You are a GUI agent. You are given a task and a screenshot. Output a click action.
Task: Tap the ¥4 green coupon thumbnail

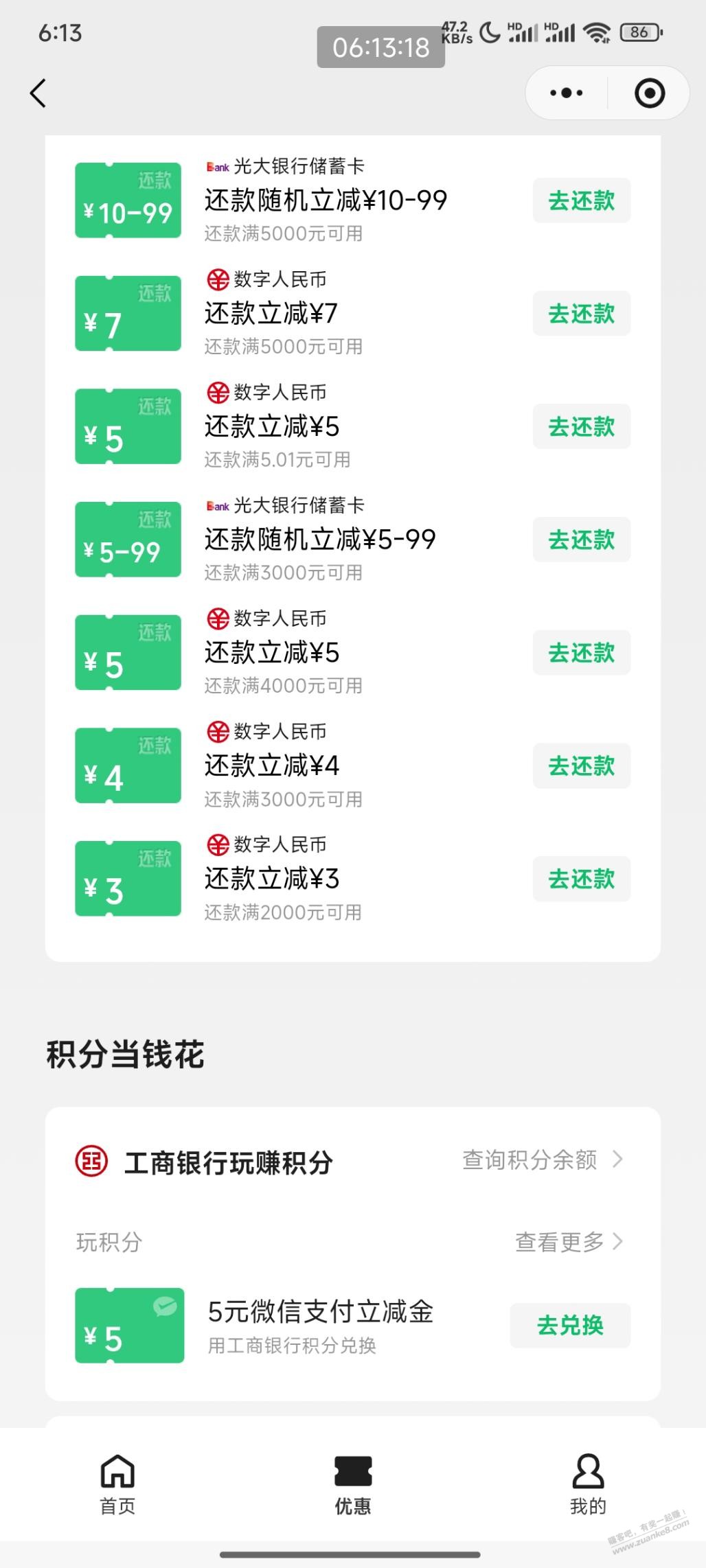pyautogui.click(x=128, y=765)
